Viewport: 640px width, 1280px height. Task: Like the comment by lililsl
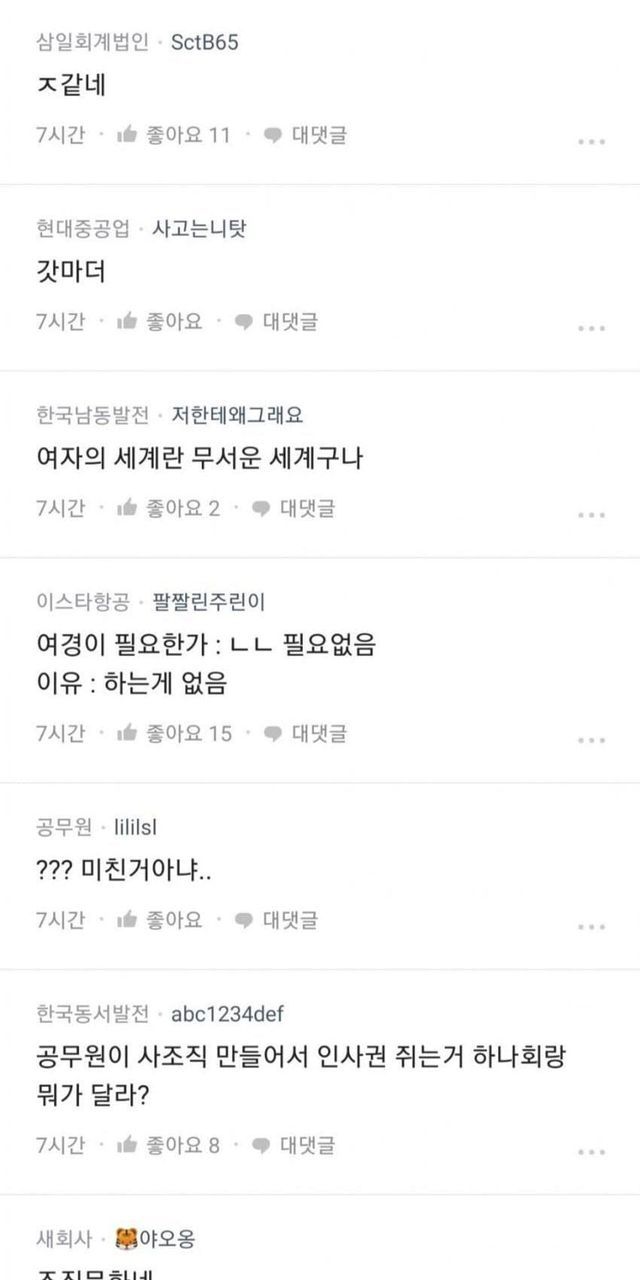coord(159,919)
